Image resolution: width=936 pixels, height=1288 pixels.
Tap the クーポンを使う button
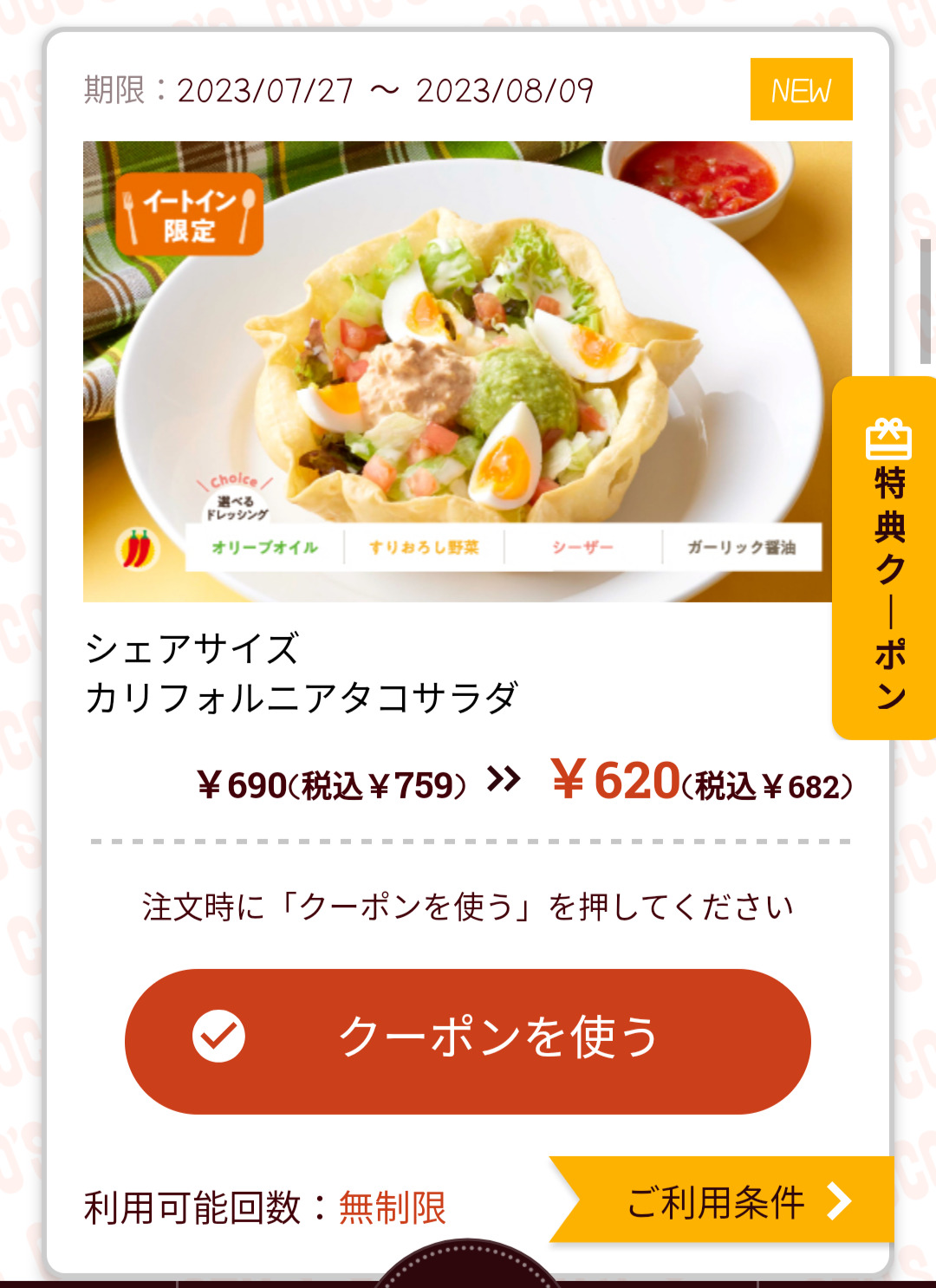click(468, 1040)
